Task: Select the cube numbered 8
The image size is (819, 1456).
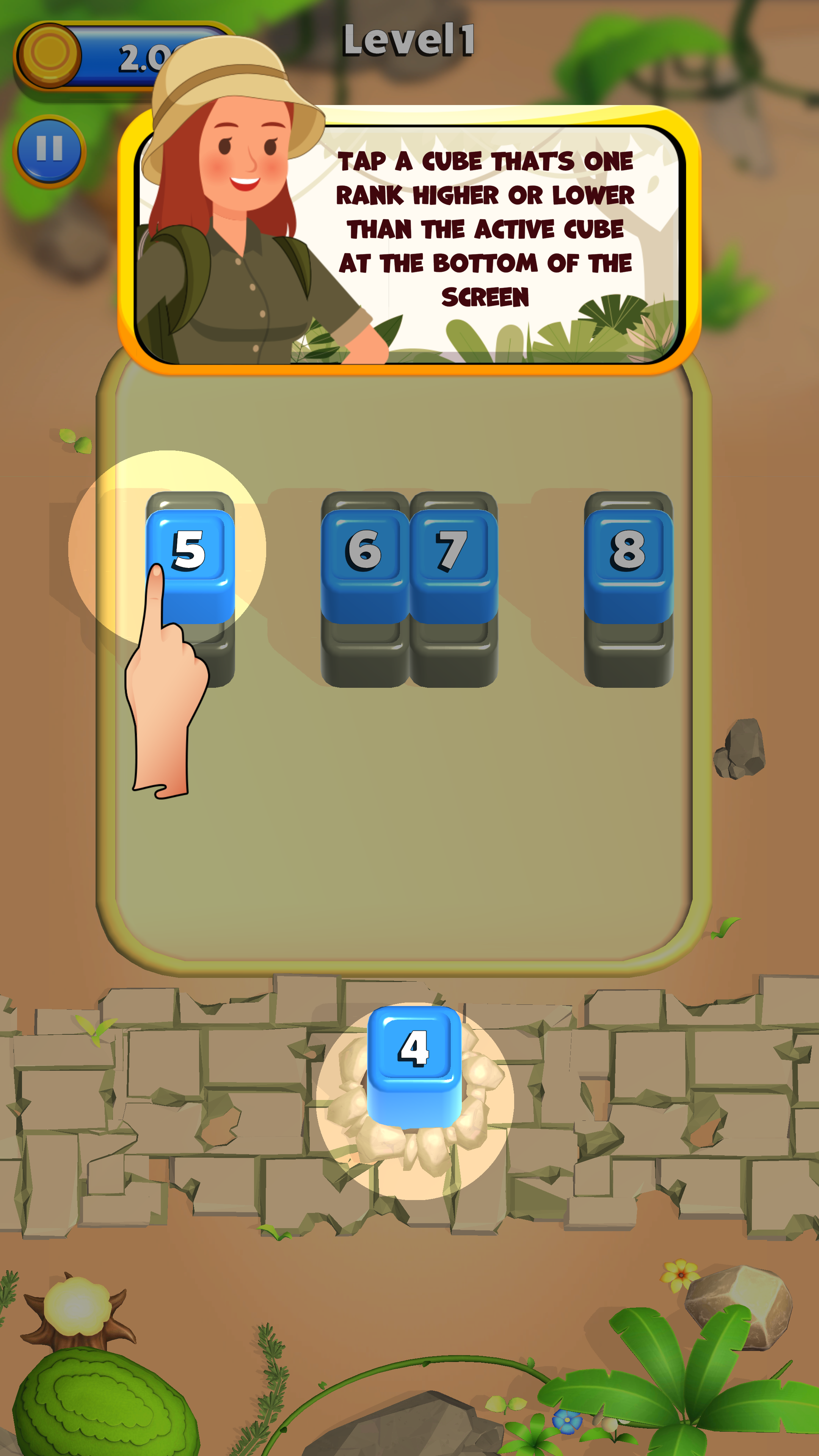Action: 628,551
